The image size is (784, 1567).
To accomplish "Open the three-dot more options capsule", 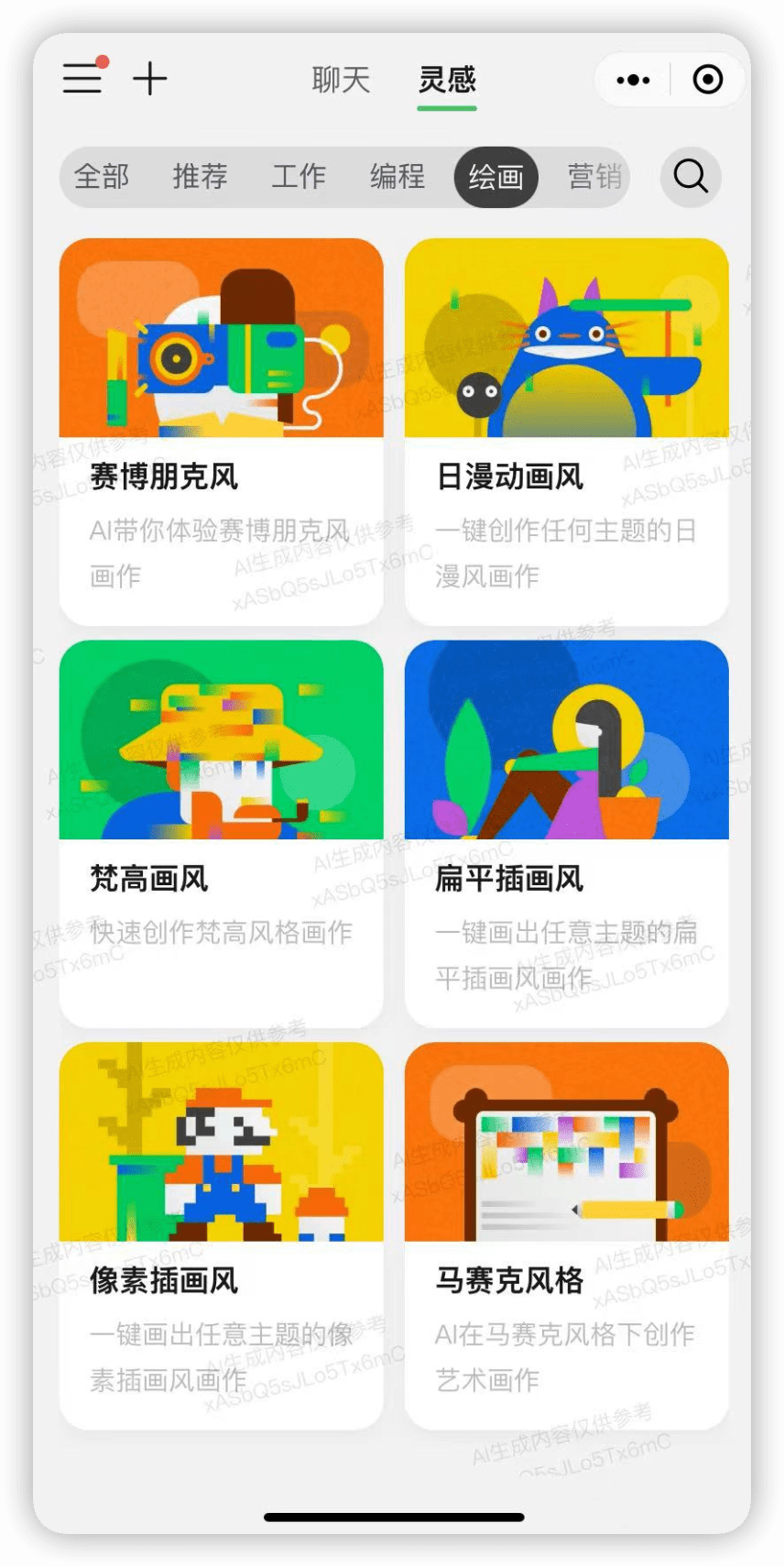I will (x=633, y=81).
